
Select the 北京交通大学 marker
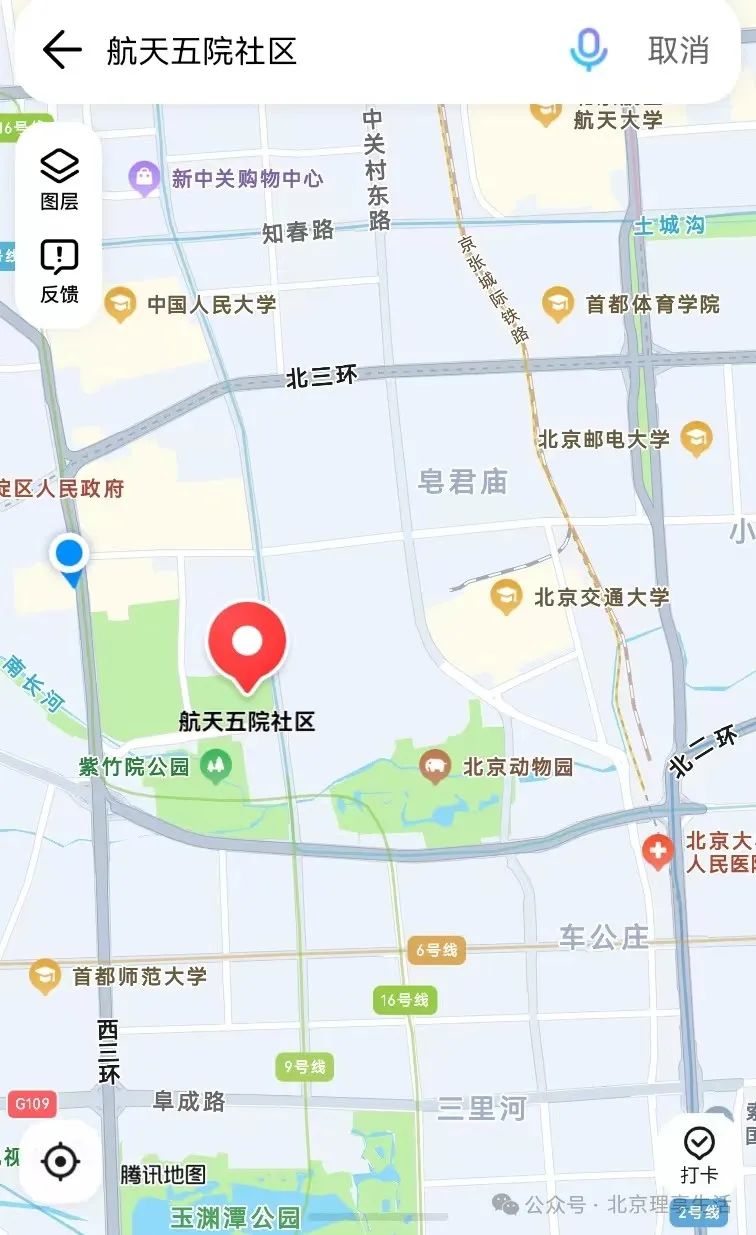(508, 598)
